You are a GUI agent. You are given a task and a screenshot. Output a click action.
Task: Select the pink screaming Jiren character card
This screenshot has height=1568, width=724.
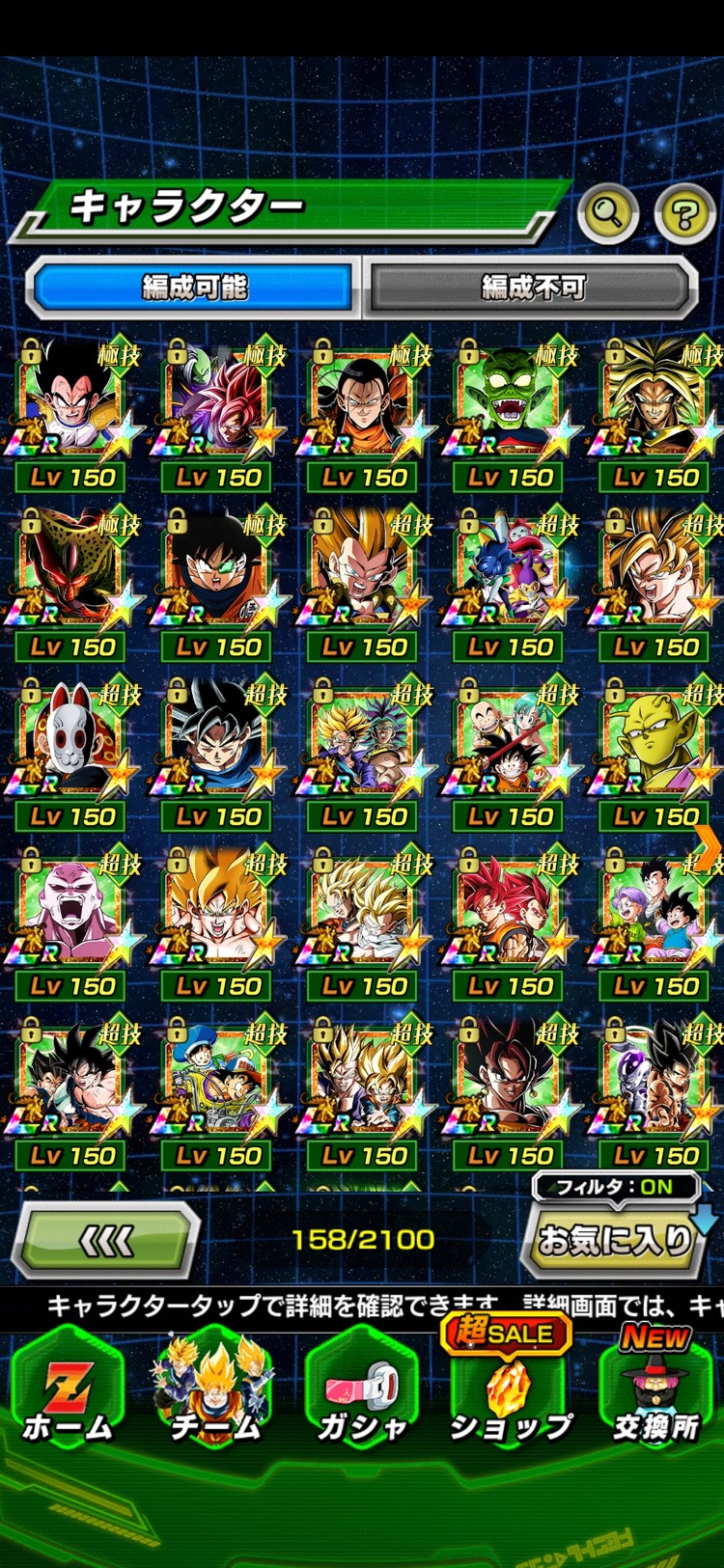pyautogui.click(x=72, y=913)
